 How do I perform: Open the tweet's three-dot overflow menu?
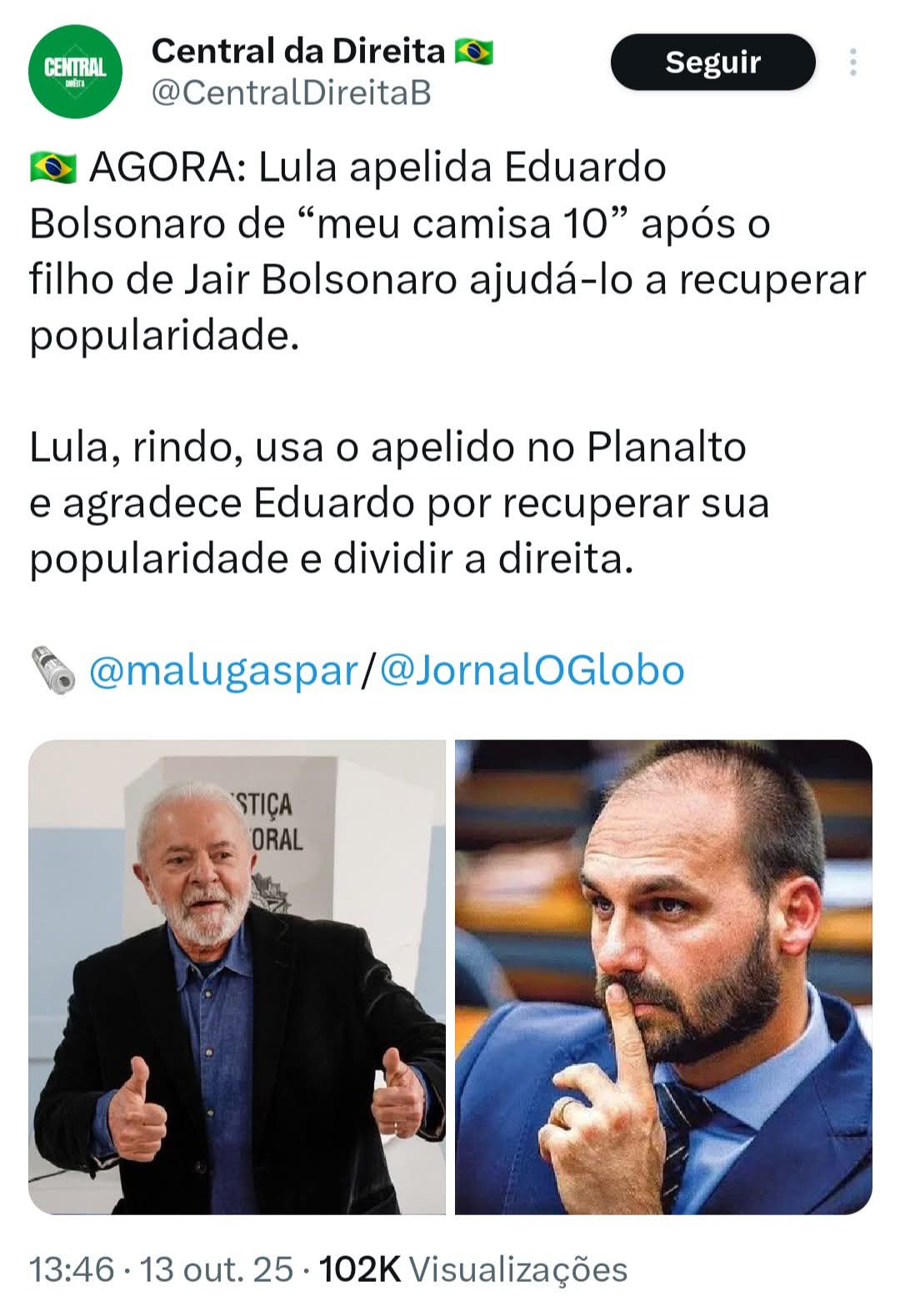pyautogui.click(x=852, y=63)
